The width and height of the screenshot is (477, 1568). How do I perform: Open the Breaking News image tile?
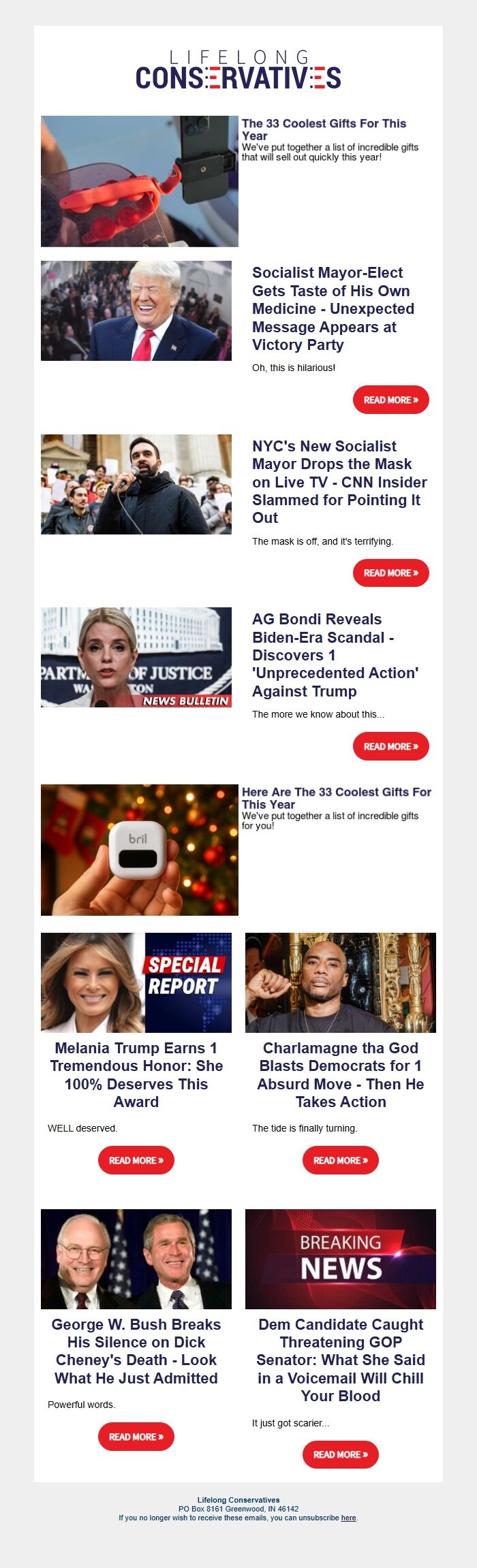(340, 1259)
